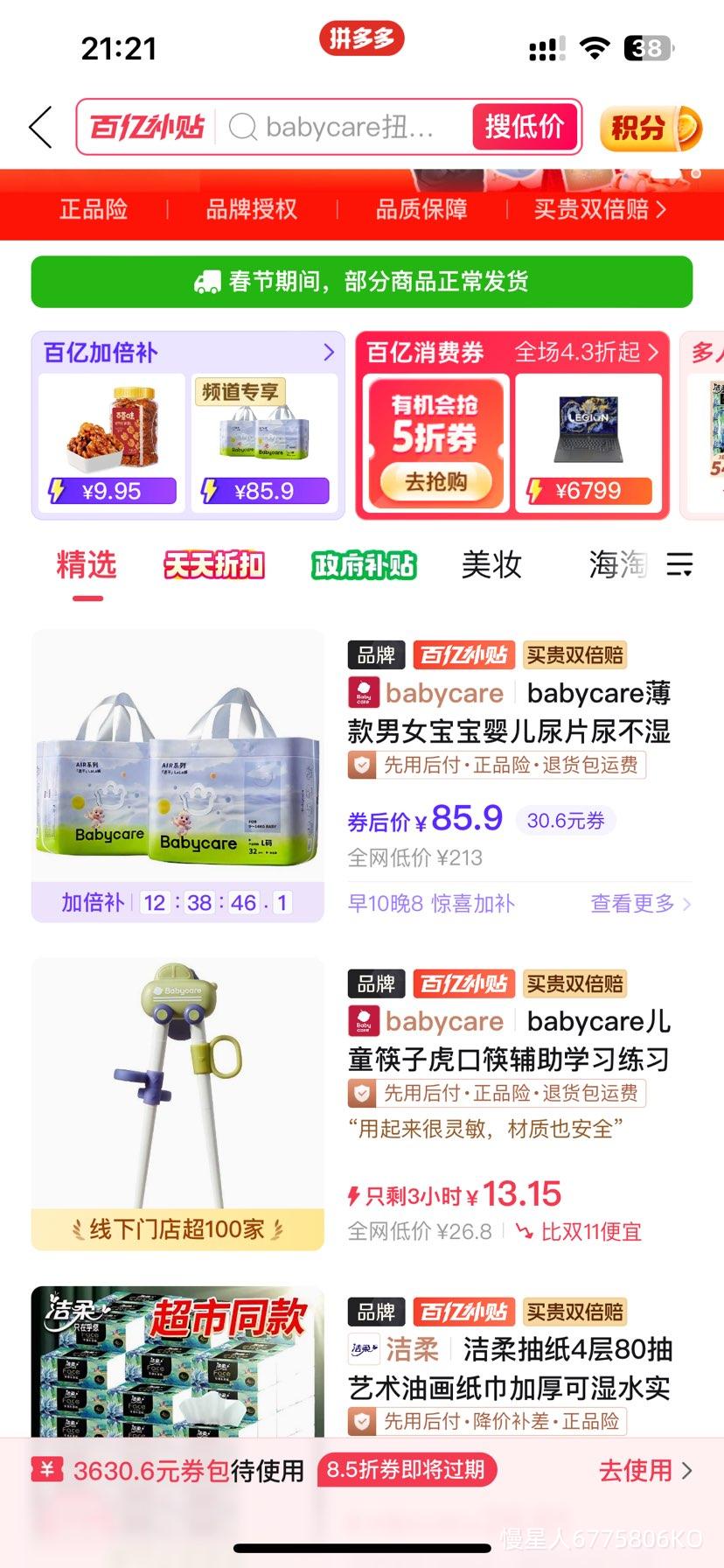The height and width of the screenshot is (1568, 724).
Task: Tap the back arrow at top left
Action: [x=39, y=127]
